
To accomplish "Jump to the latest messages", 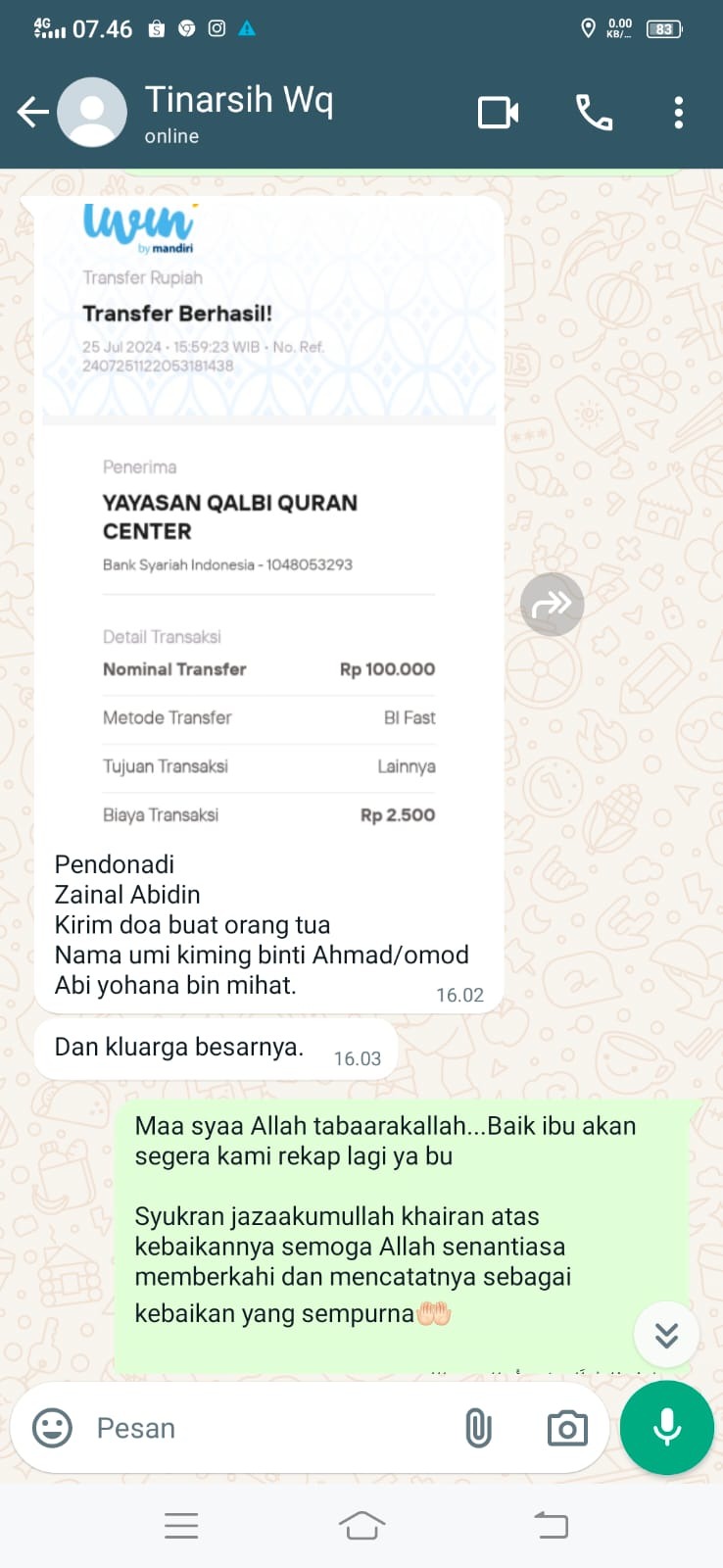I will [x=666, y=1335].
